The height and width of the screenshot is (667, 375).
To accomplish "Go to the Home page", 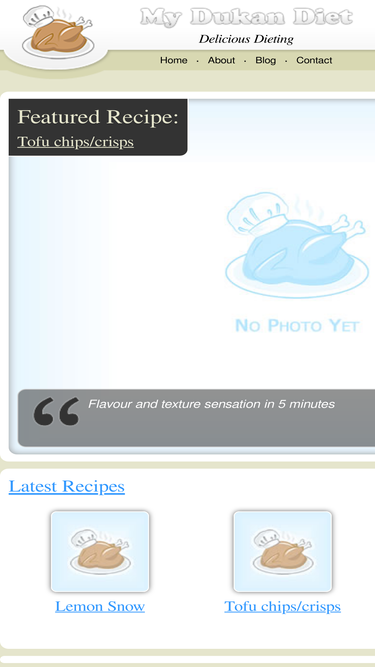I will [173, 60].
